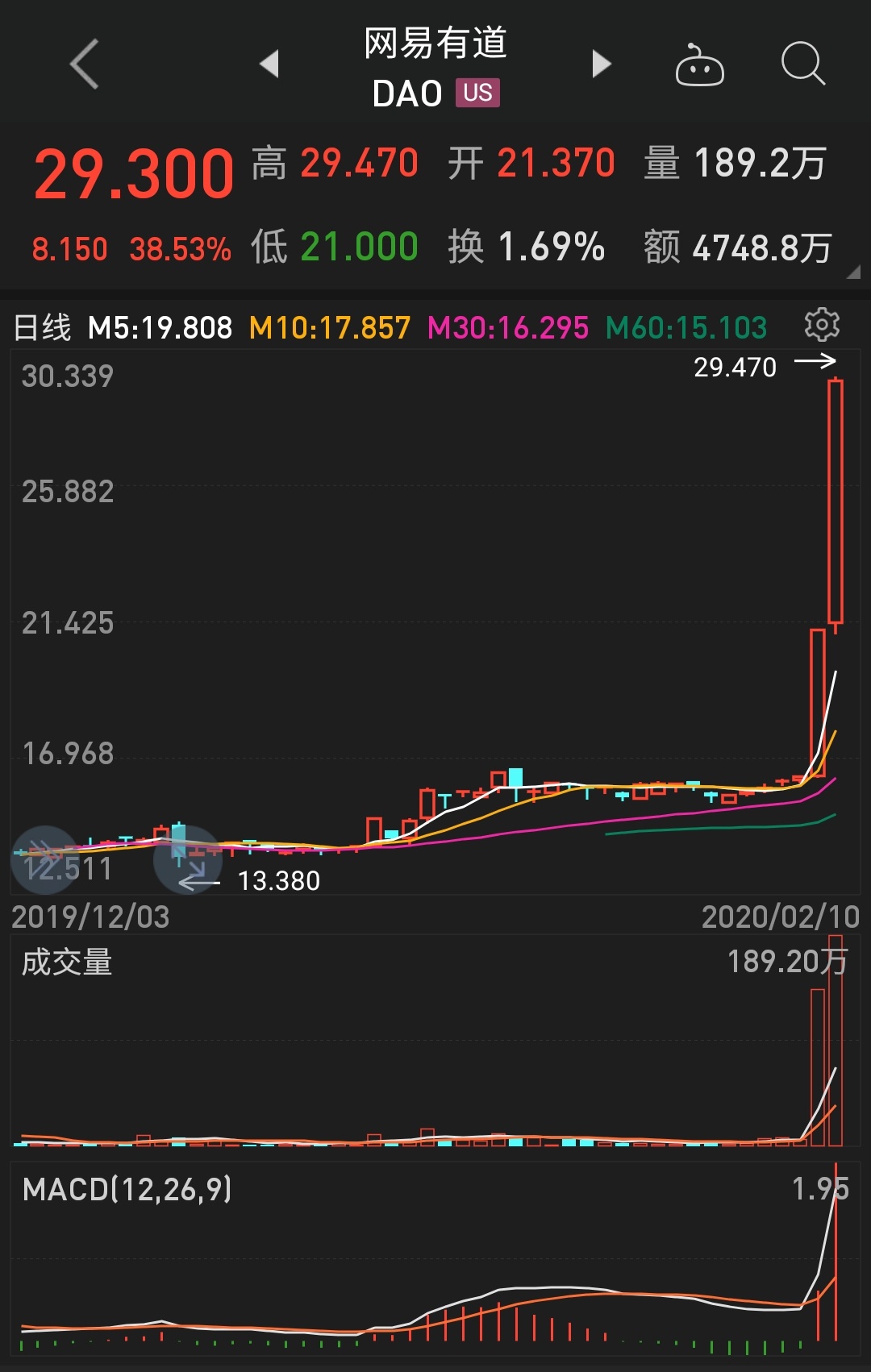Switch to the next stock

point(601,64)
